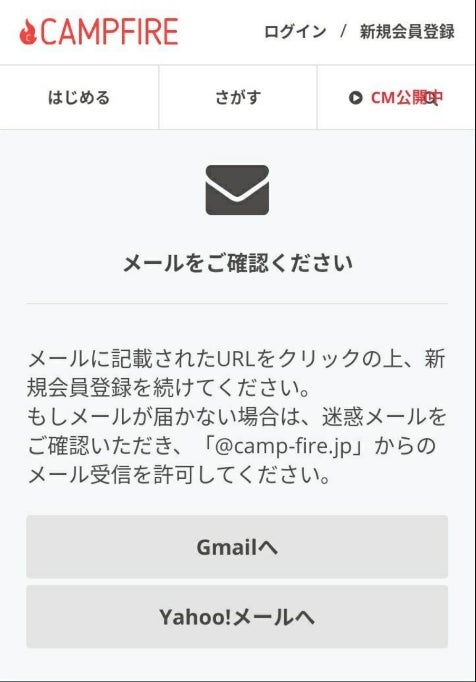The width and height of the screenshot is (476, 682).
Task: Switch to the はじめる tab
Action: click(x=79, y=97)
